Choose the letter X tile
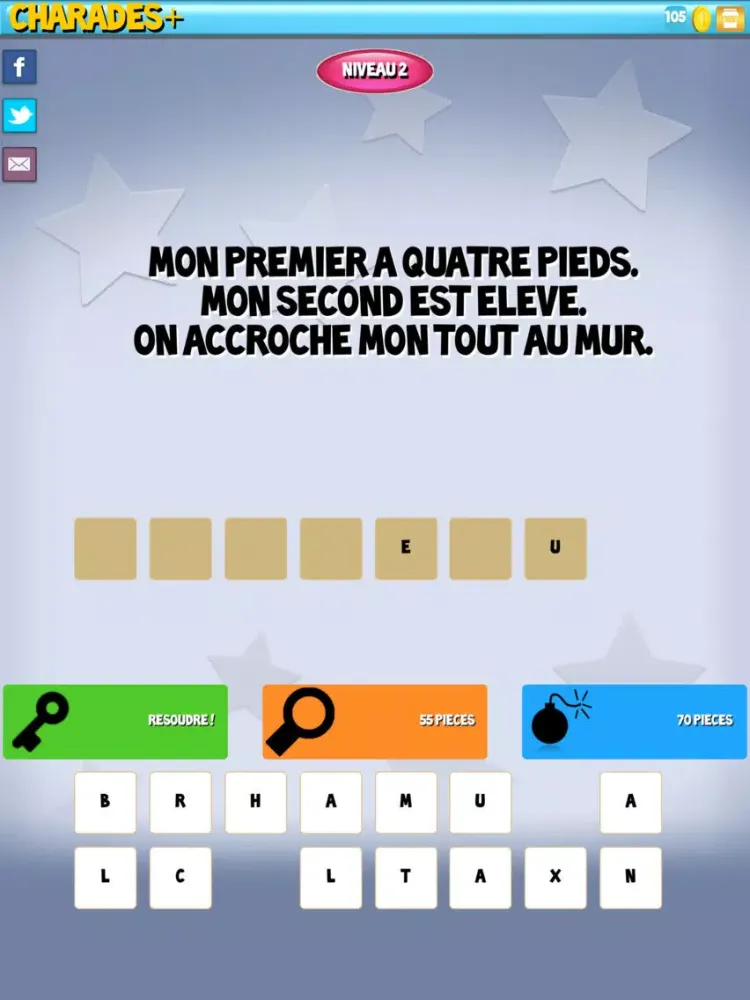Screen dimensions: 750x1000 (x=555, y=877)
